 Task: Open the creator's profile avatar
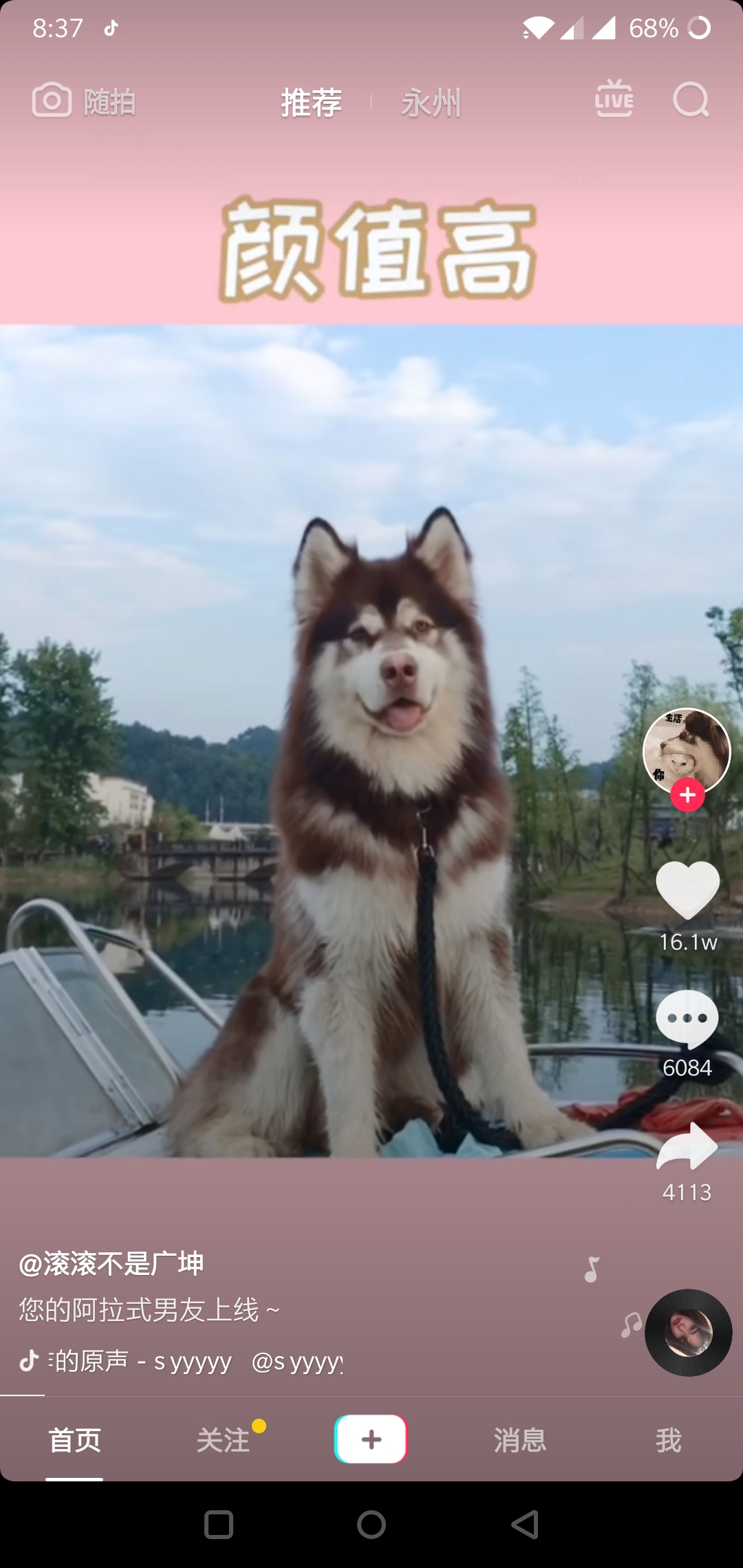click(687, 752)
